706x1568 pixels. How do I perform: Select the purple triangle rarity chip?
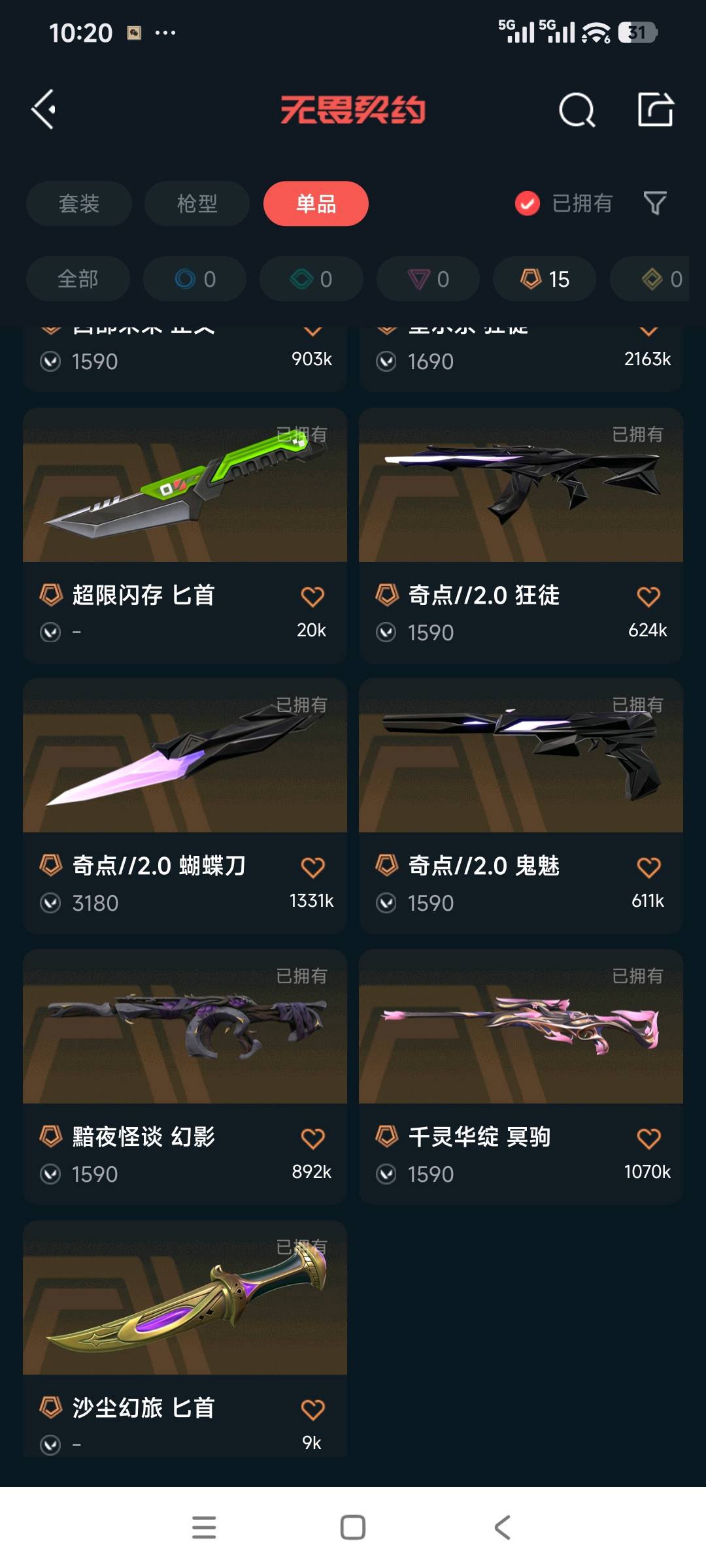click(x=428, y=279)
